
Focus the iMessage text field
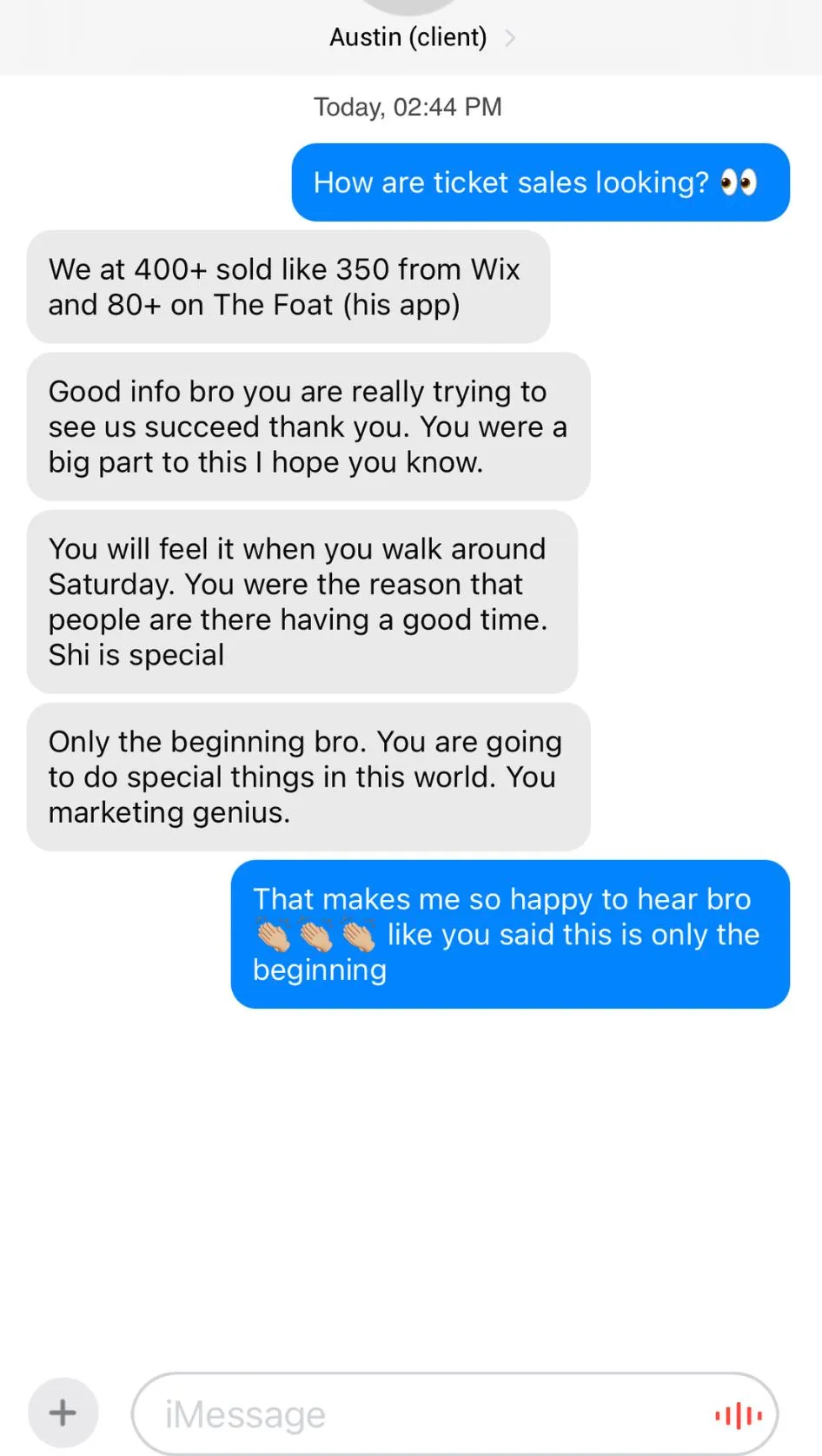(x=417, y=1414)
